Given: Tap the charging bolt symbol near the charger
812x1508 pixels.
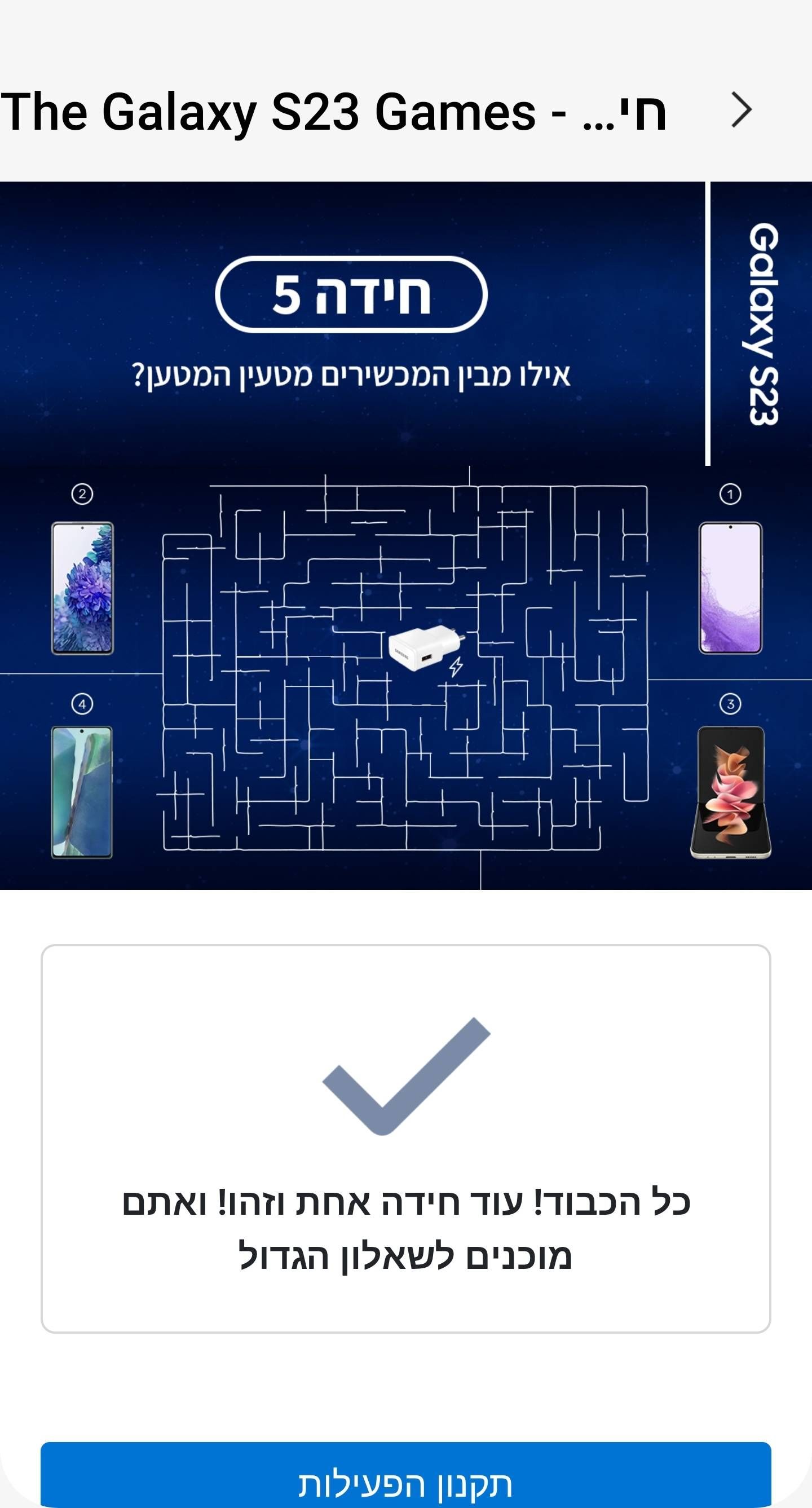Looking at the screenshot, I should pyautogui.click(x=456, y=667).
